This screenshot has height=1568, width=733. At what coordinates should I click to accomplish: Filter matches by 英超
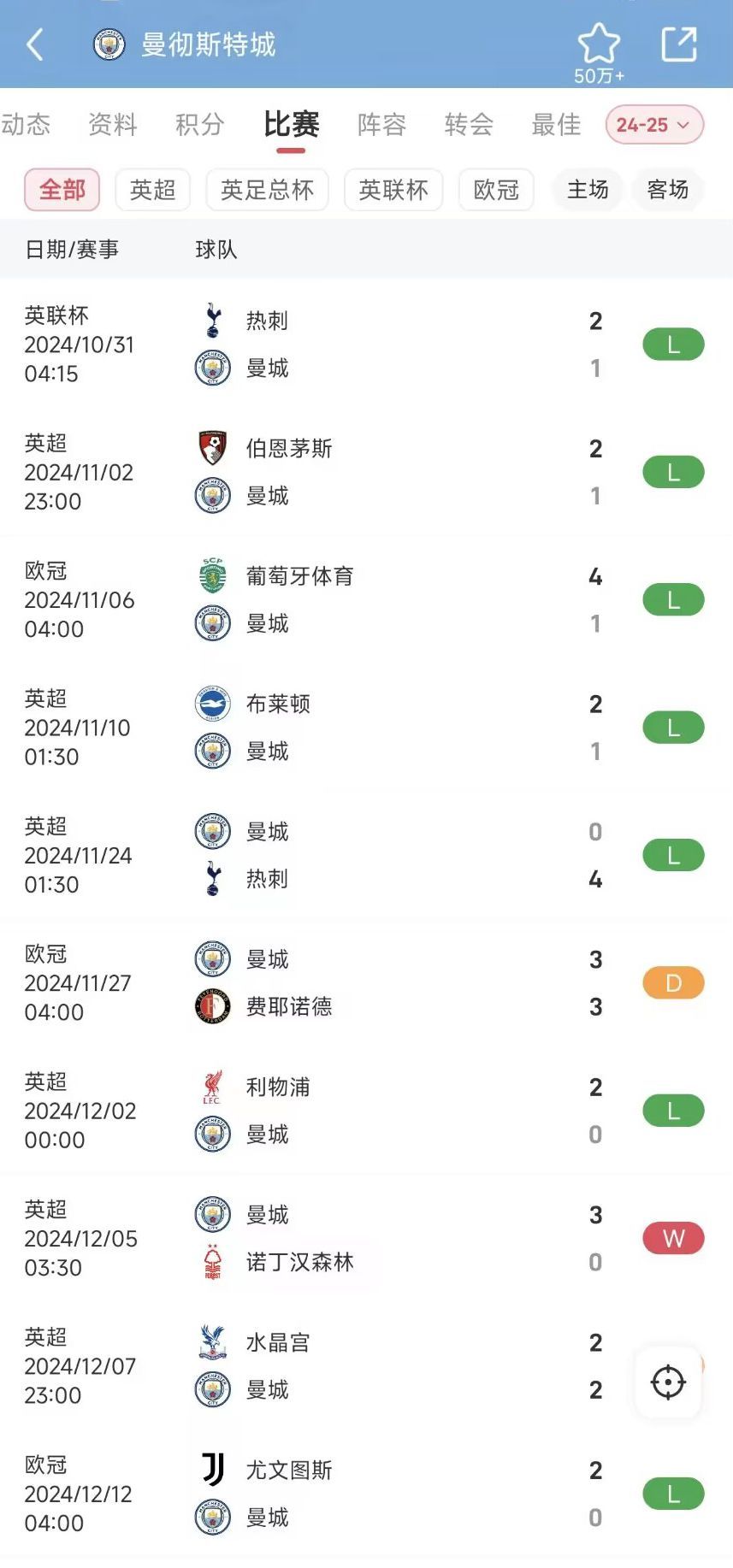click(153, 190)
